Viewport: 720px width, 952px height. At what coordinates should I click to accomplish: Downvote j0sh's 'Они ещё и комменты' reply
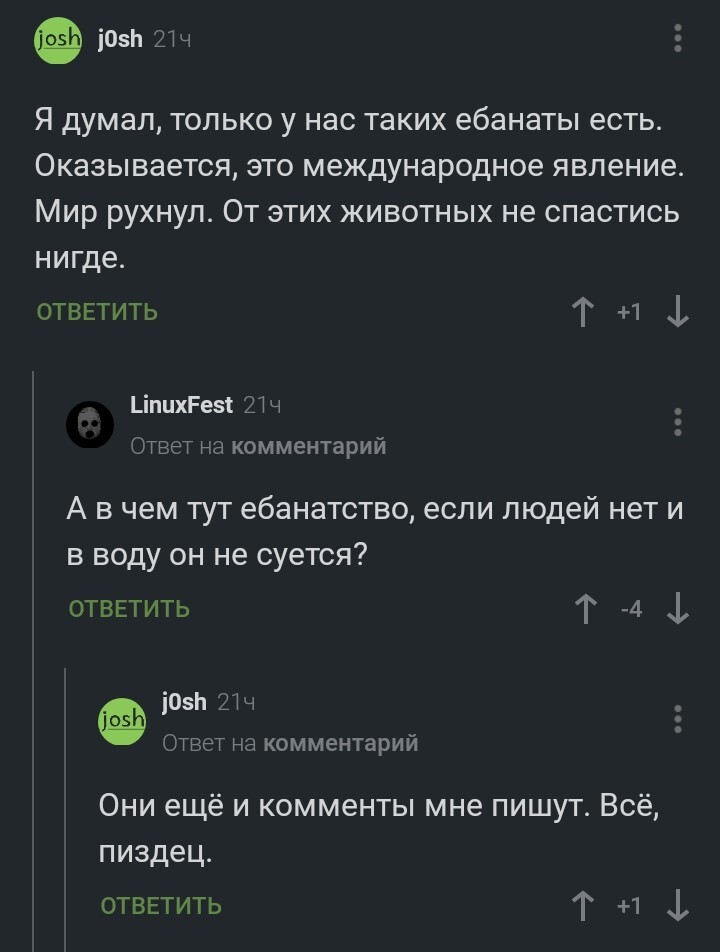coord(677,906)
